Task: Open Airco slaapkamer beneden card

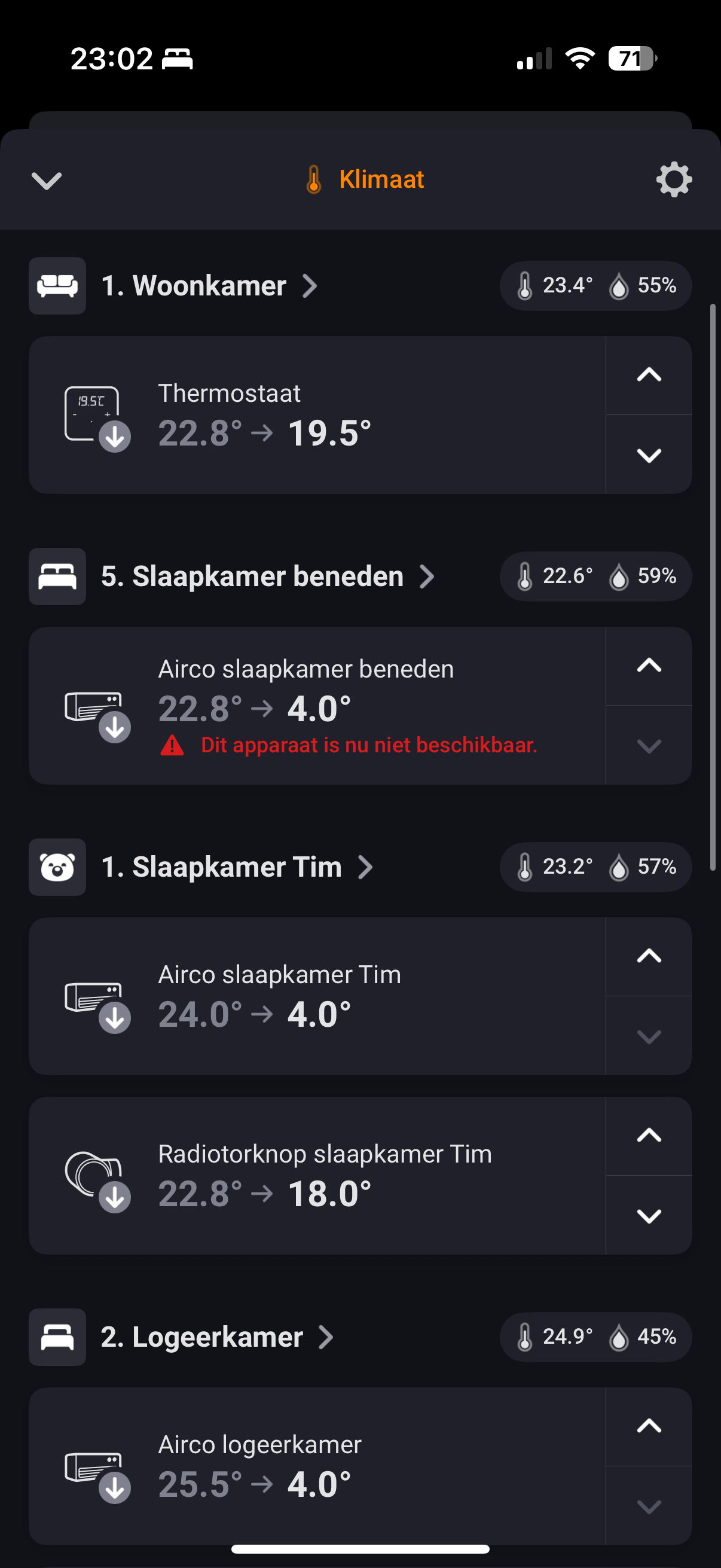Action: pyautogui.click(x=317, y=706)
